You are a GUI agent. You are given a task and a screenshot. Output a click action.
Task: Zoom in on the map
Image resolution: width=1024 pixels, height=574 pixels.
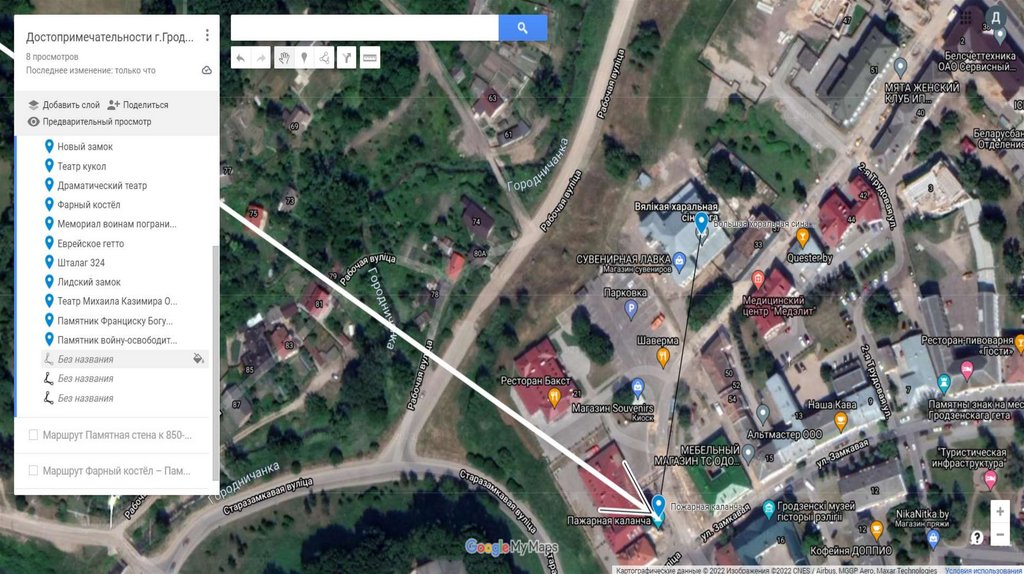pos(1000,511)
